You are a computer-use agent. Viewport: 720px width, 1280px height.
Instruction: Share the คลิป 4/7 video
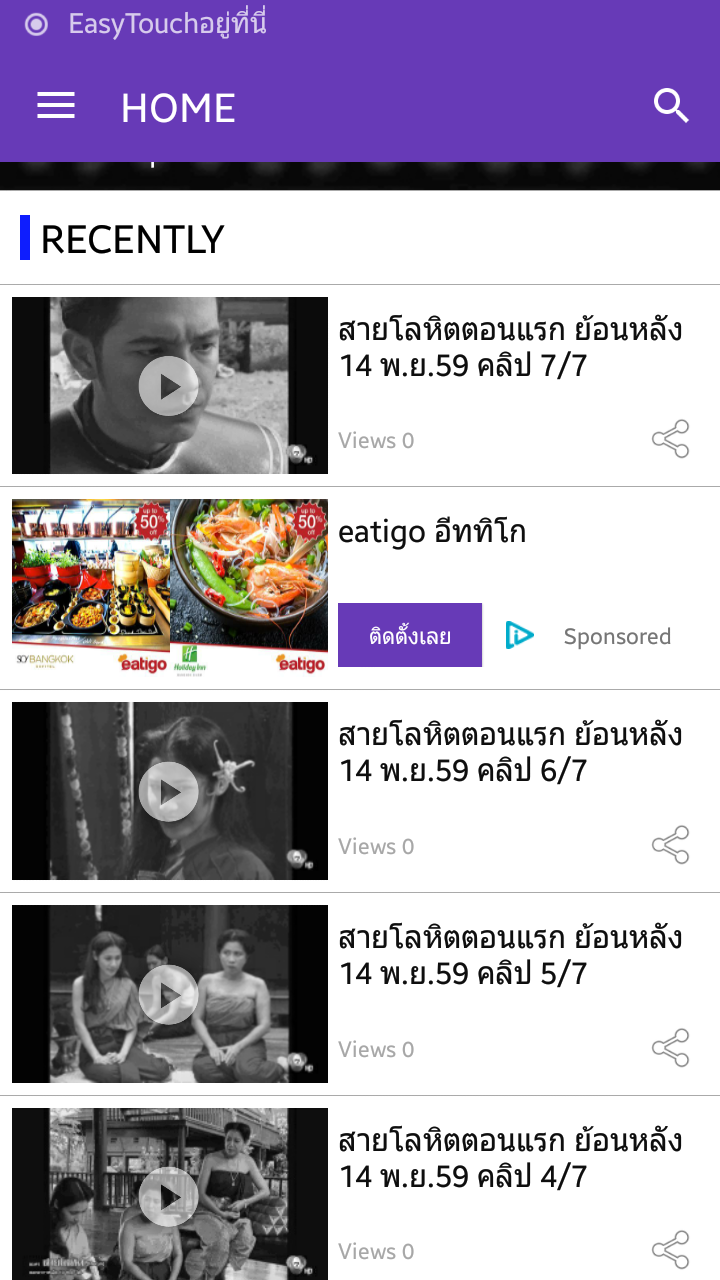tap(671, 1250)
